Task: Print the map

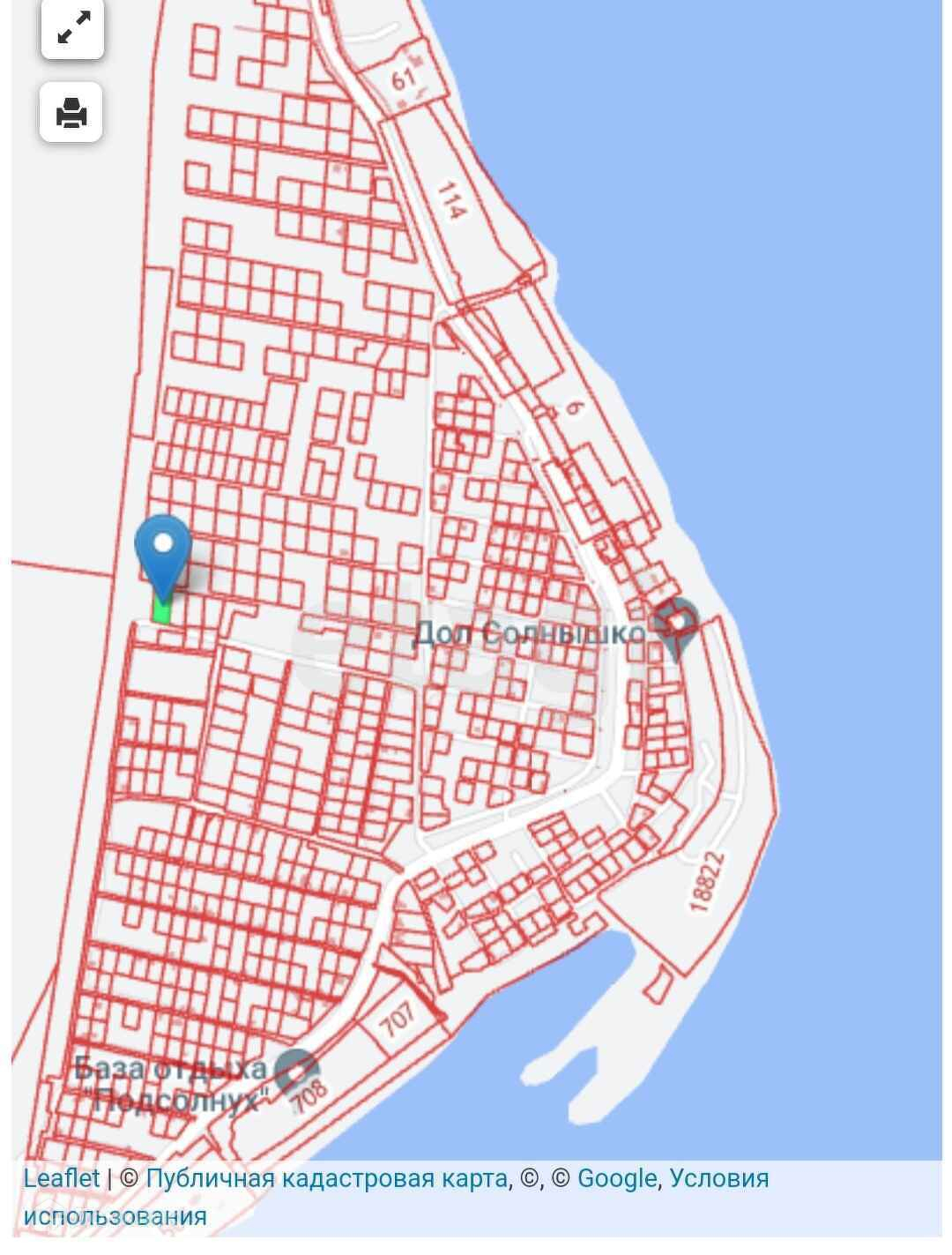Action: point(71,113)
